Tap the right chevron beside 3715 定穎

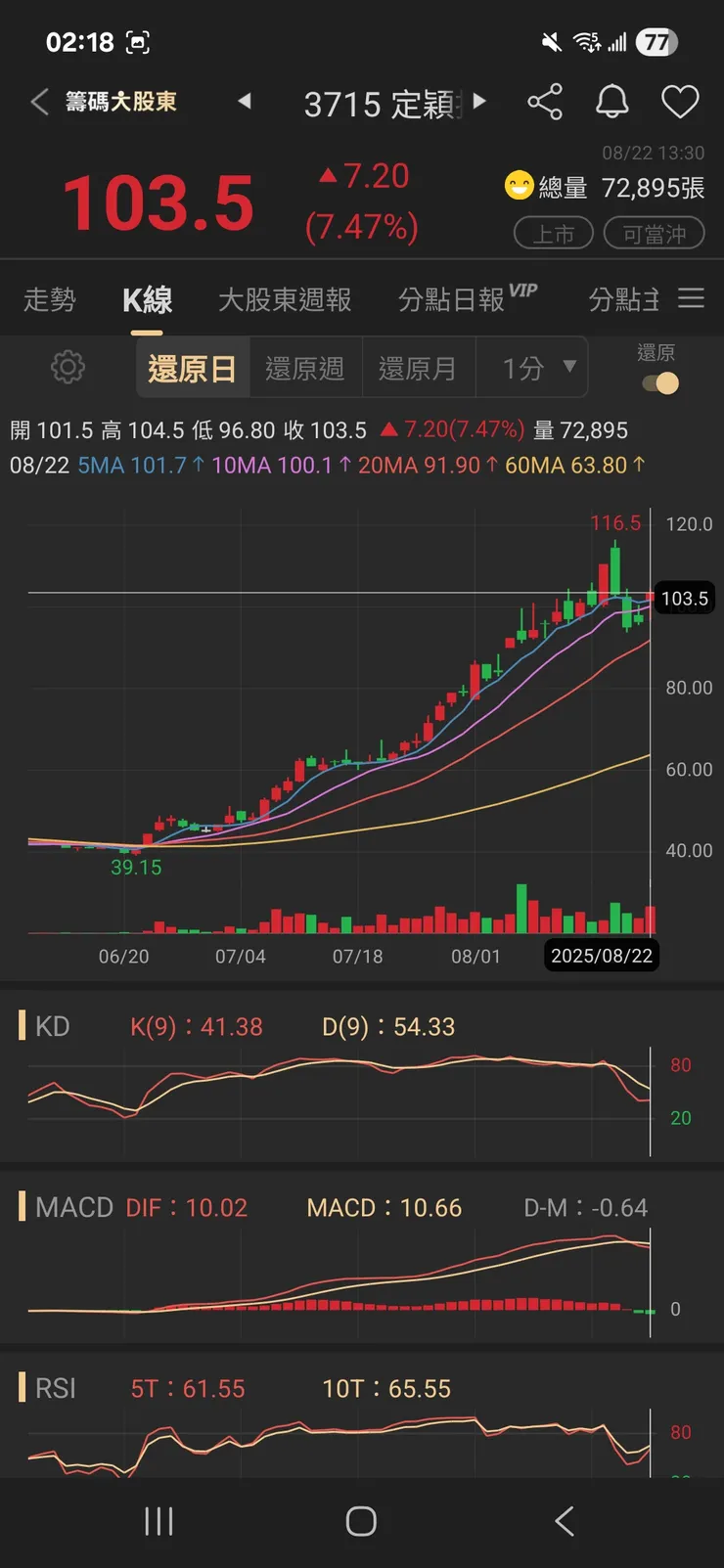coord(478,101)
